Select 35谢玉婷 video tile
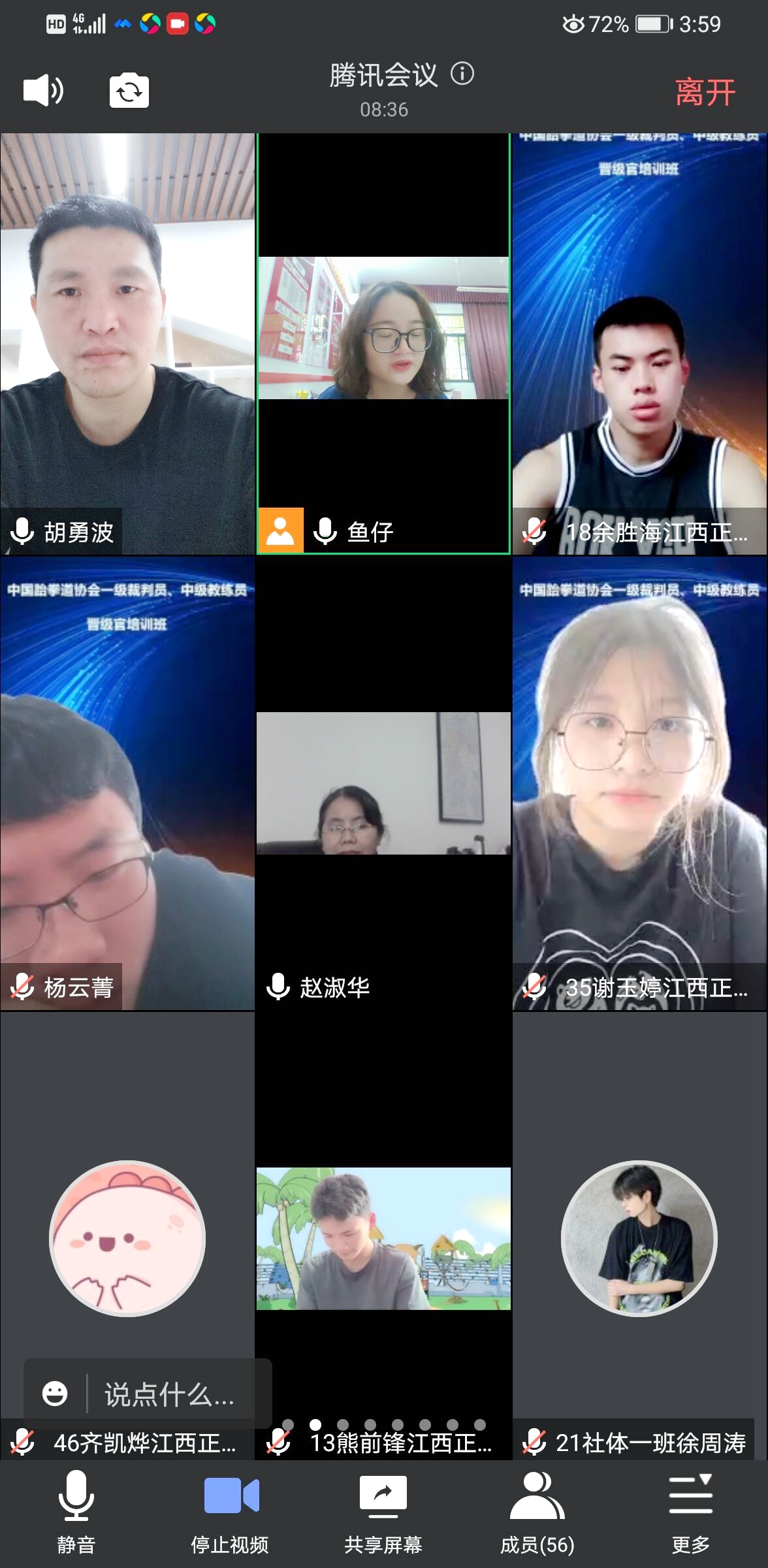Image resolution: width=768 pixels, height=1568 pixels. (x=640, y=784)
